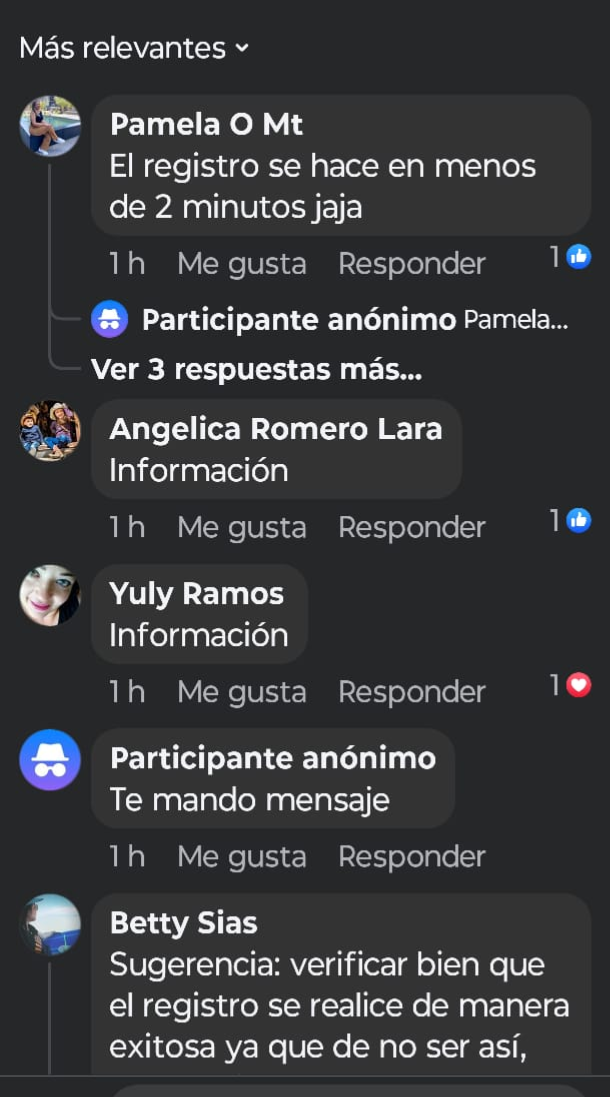The width and height of the screenshot is (610, 1097).
Task: Expand Ver 3 respuestas más
Action: [256, 370]
